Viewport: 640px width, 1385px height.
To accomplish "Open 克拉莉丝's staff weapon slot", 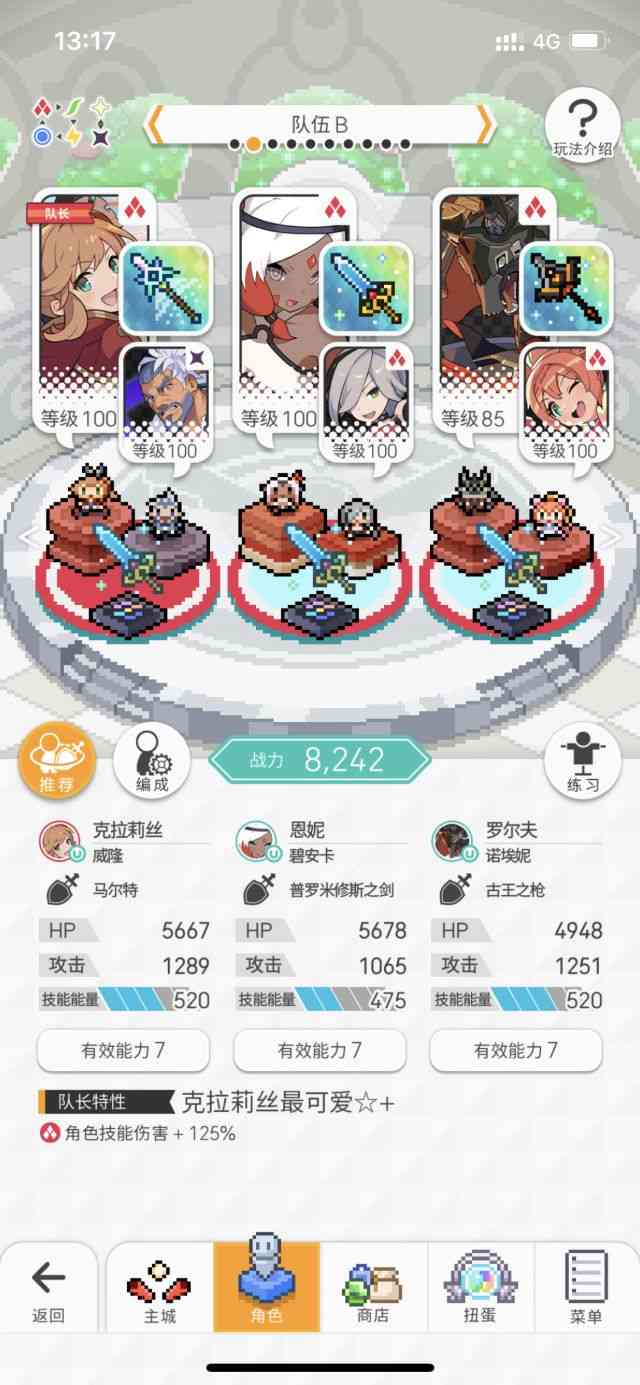I will click(x=166, y=288).
